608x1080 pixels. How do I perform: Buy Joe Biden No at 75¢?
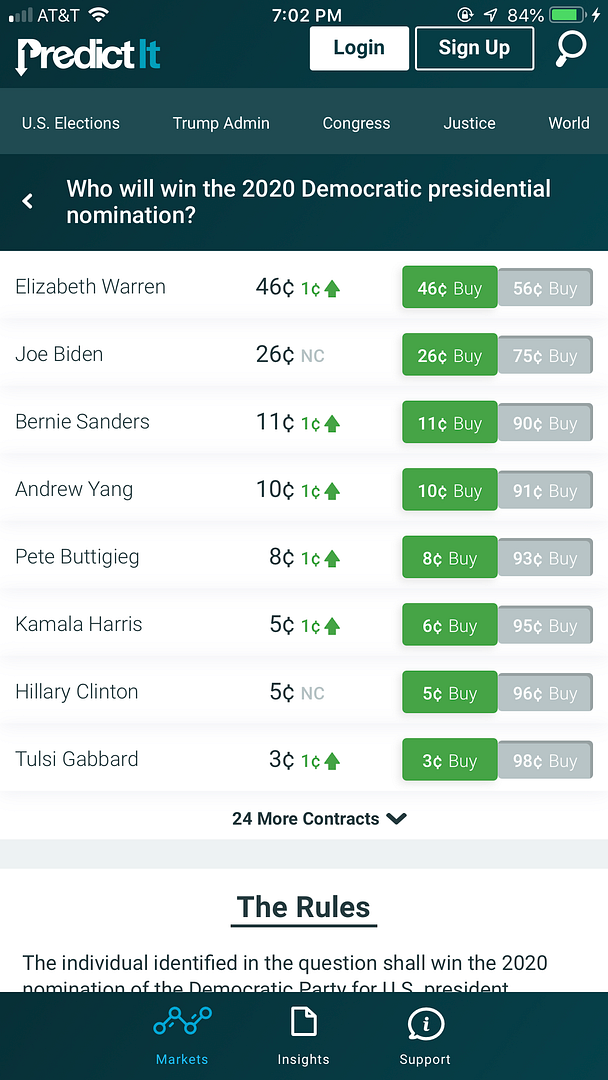click(x=545, y=356)
